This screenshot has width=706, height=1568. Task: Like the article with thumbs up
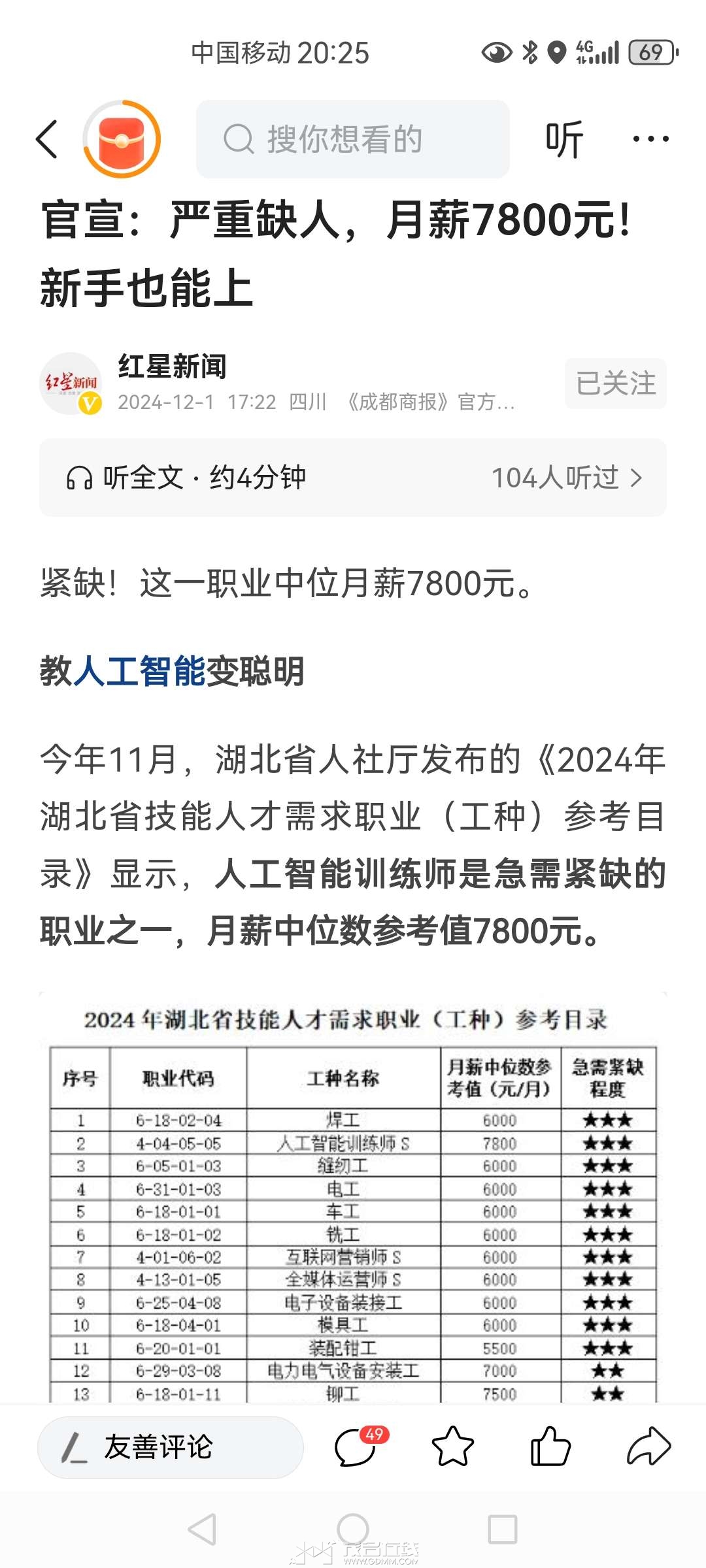[550, 1446]
